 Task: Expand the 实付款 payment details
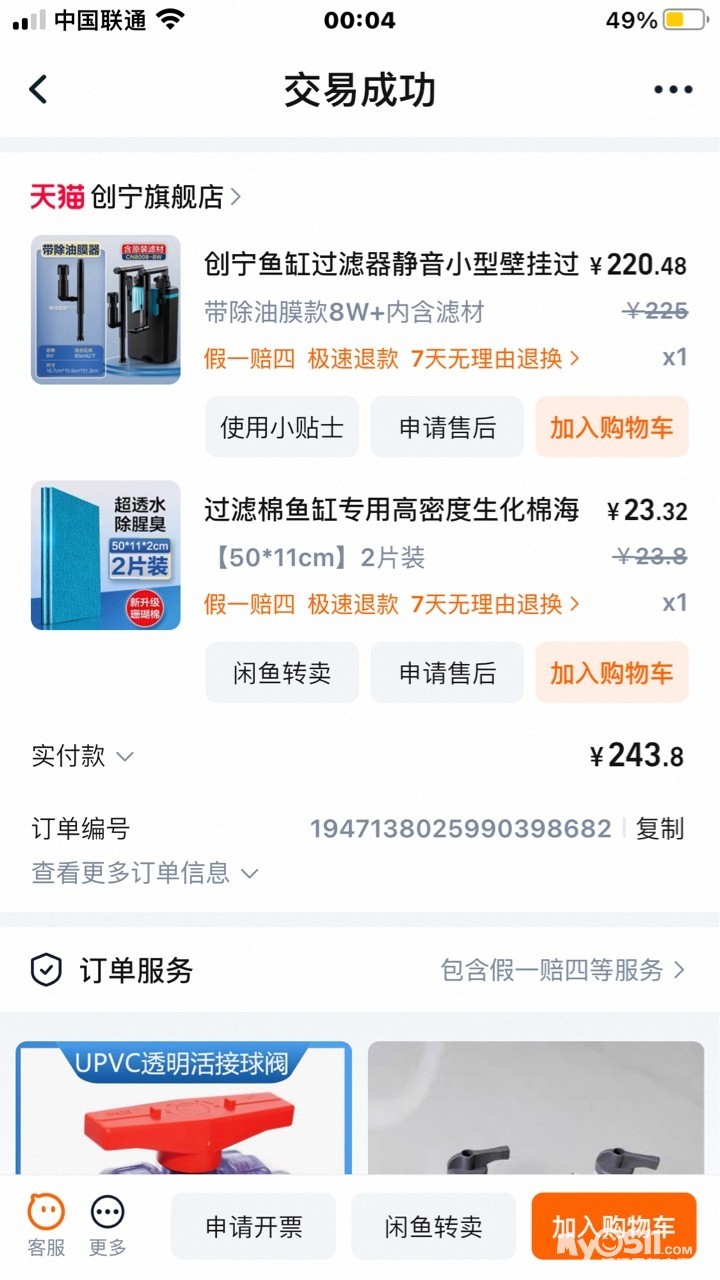82,756
